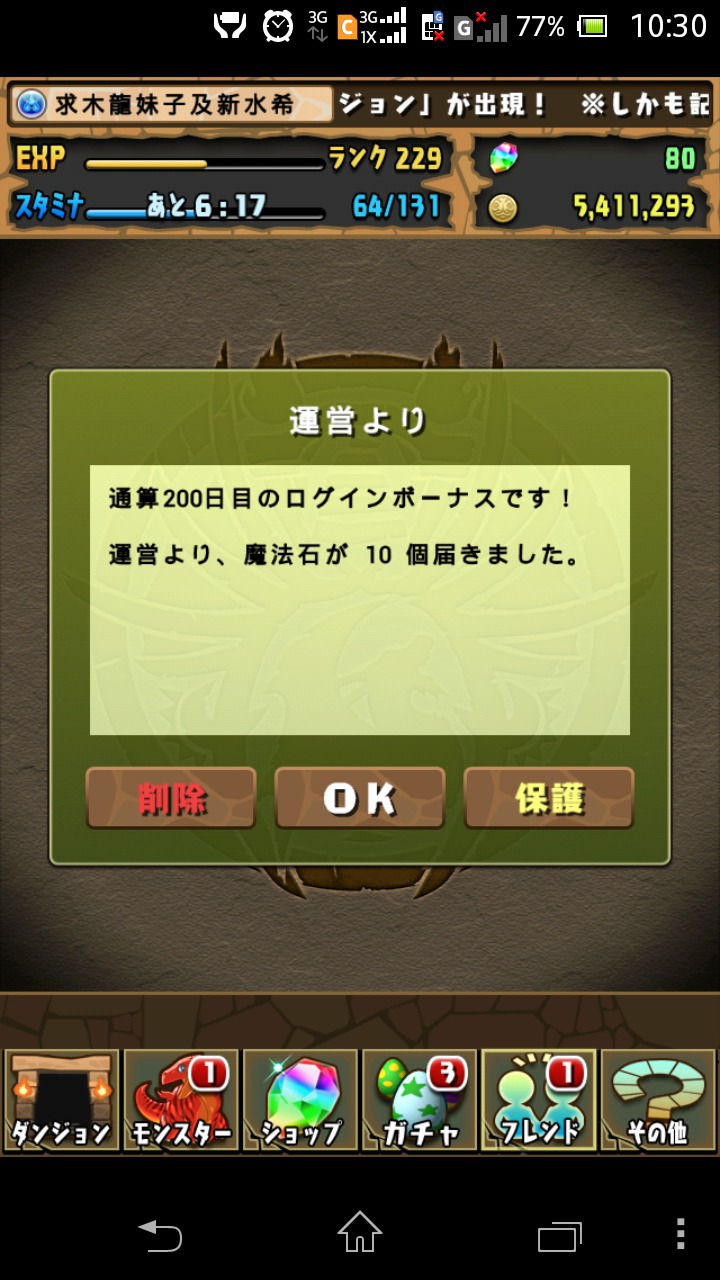The image size is (720, 1280).
Task: Open the system overflow menu dots
Action: tap(681, 1234)
